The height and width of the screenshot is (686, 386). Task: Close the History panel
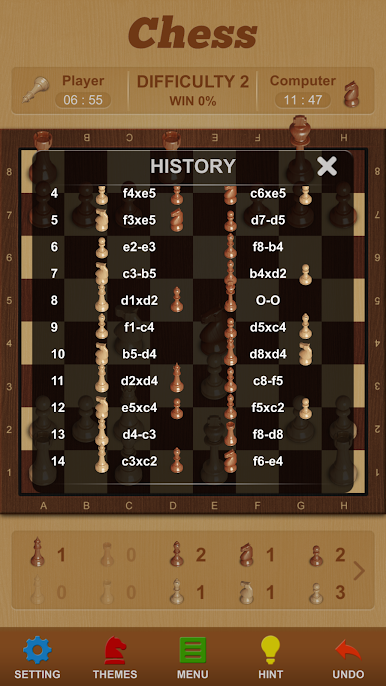click(326, 166)
